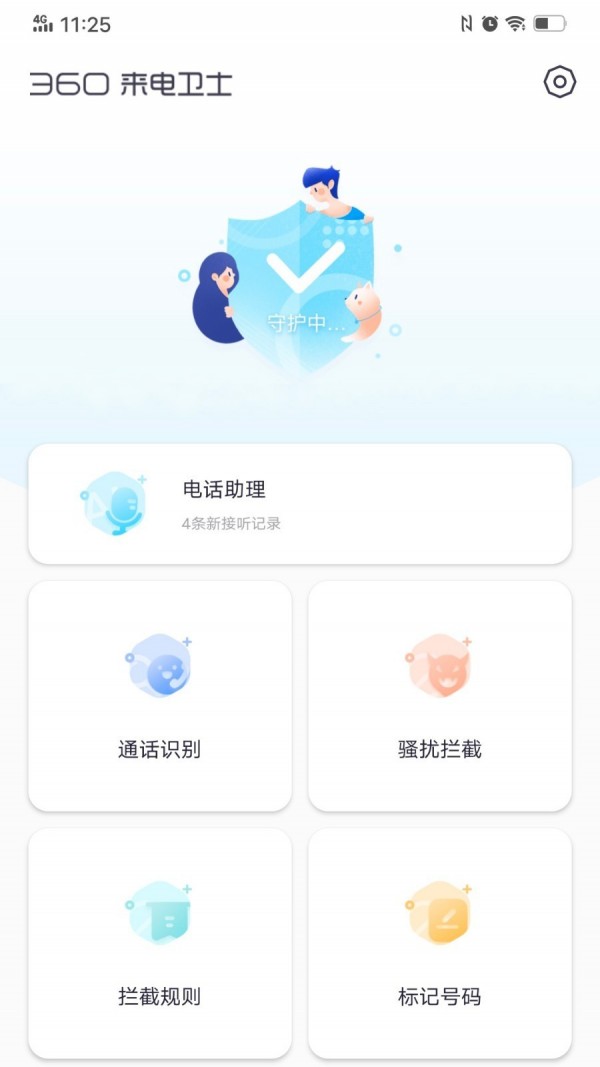Open the settings gear icon

tap(559, 82)
